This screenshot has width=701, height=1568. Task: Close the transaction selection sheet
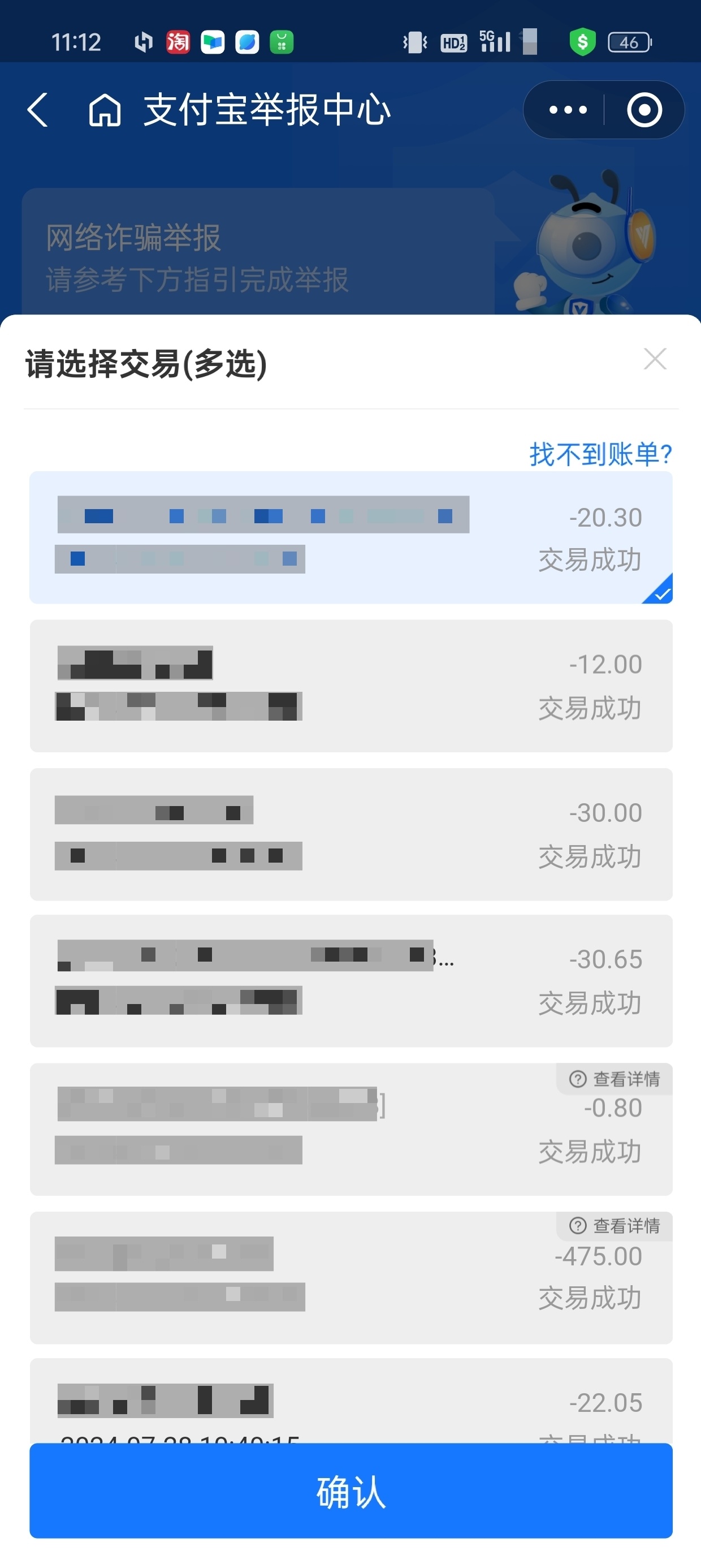click(655, 359)
